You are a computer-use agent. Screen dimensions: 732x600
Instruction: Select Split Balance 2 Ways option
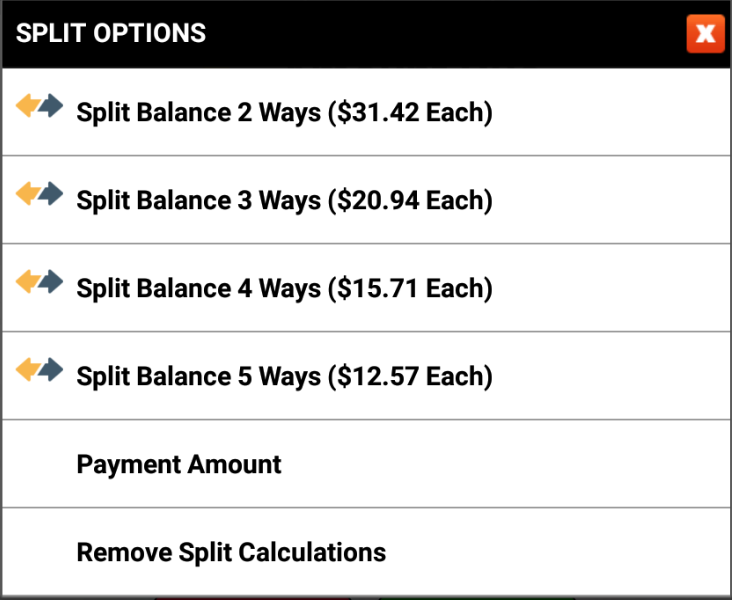coord(285,113)
